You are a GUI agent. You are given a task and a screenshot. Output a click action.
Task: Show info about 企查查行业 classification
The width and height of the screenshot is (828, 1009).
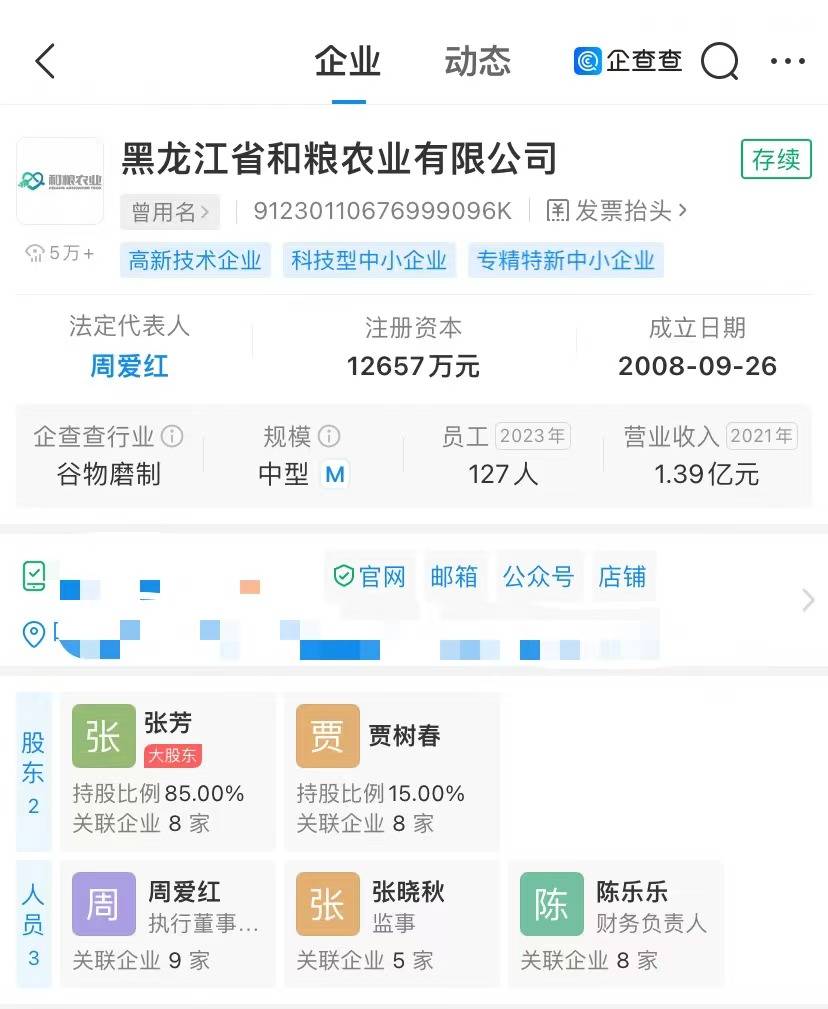[172, 437]
